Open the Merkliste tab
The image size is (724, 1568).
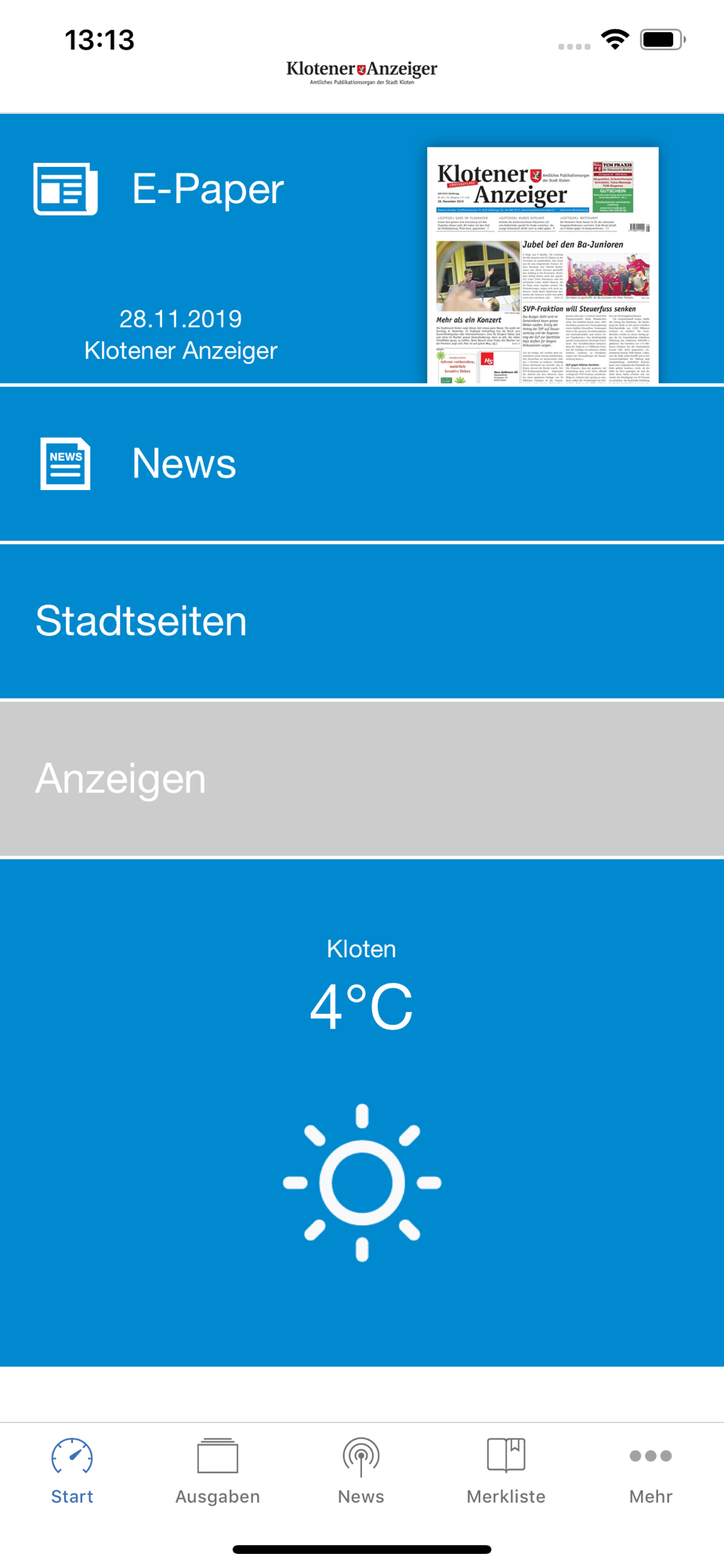[x=506, y=1472]
